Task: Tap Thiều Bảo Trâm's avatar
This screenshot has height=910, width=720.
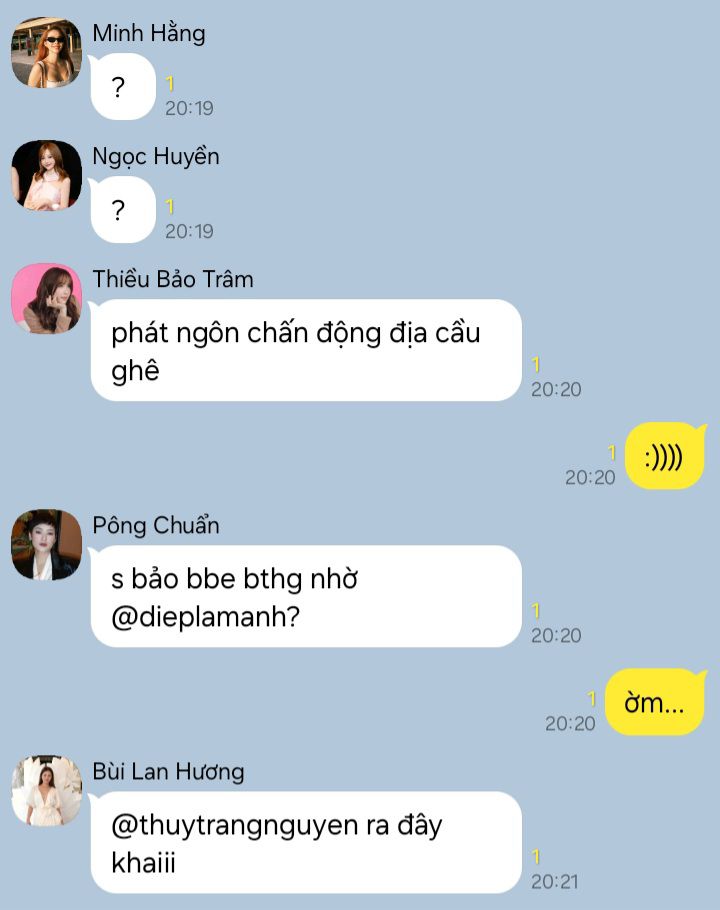Action: click(46, 298)
